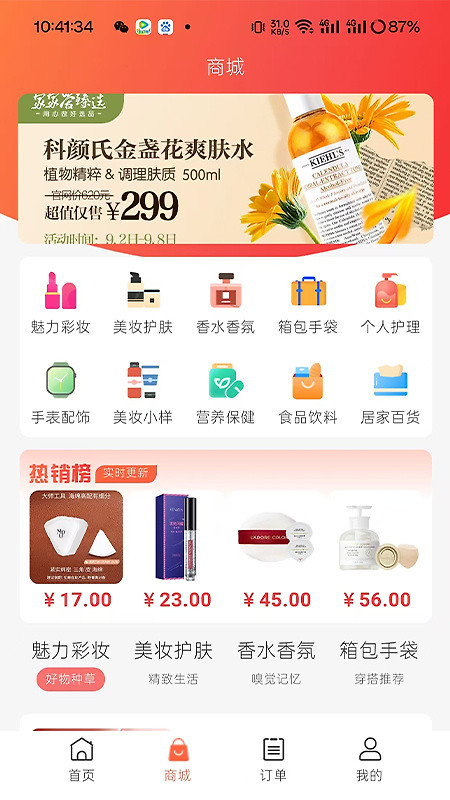The width and height of the screenshot is (450, 800).
Task: Switch to the 香水香氛 嗅觉记忆 tab
Action: click(x=276, y=662)
